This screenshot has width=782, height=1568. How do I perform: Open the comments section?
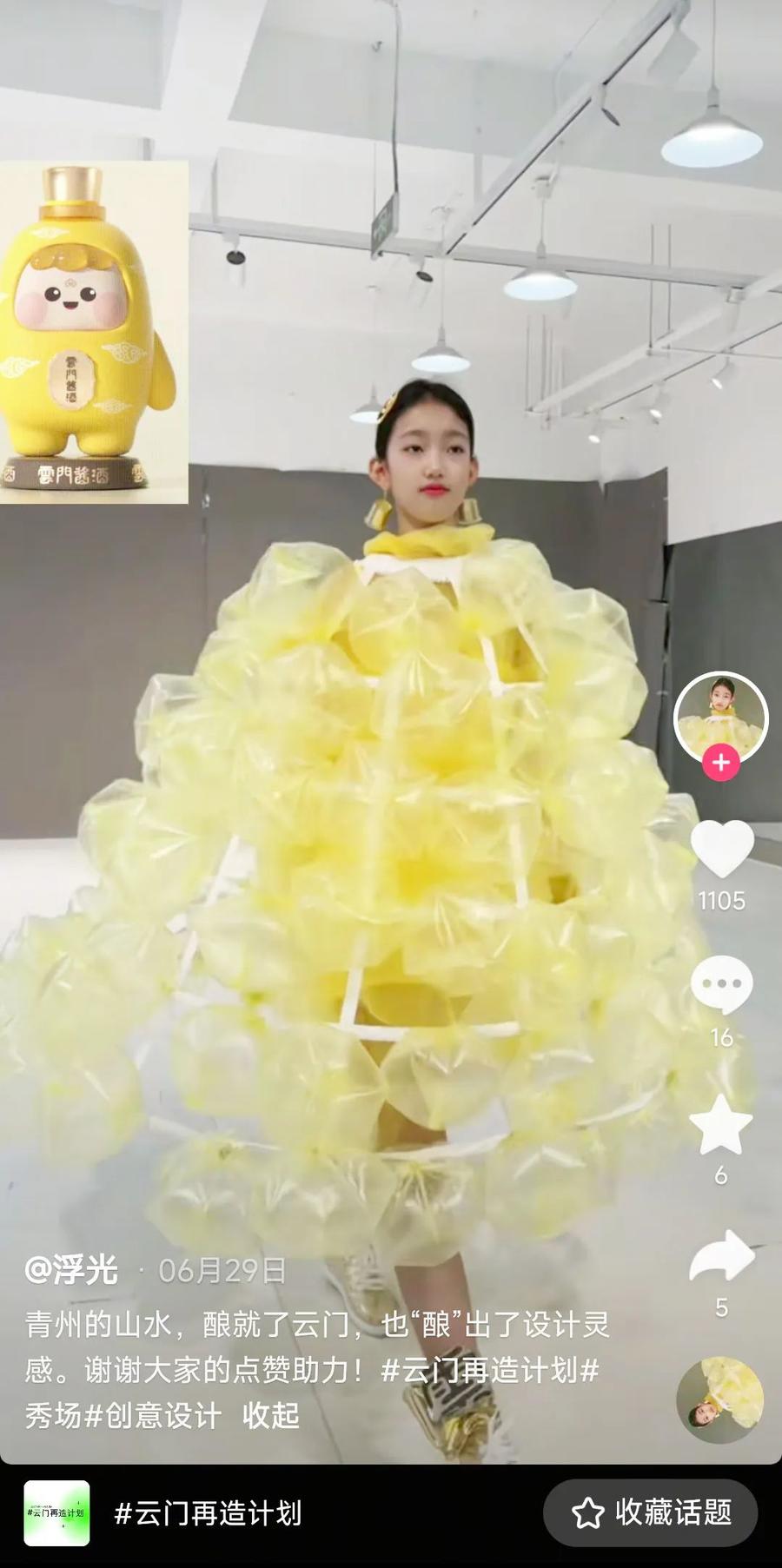coord(721,984)
